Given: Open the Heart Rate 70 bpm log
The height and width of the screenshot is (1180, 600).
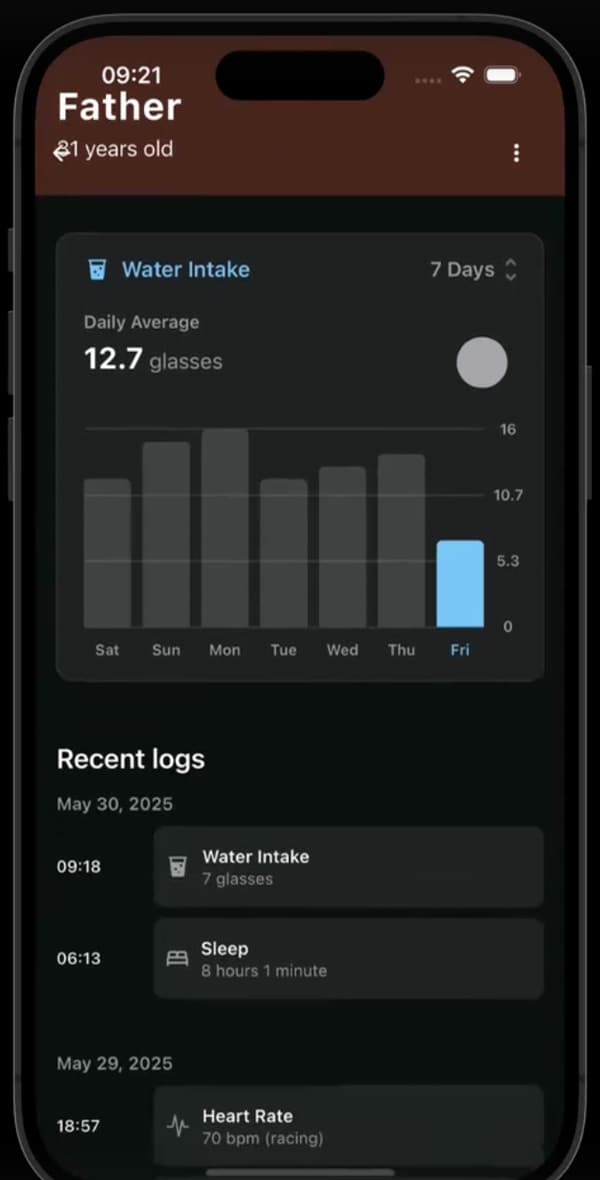Looking at the screenshot, I should click(x=348, y=1125).
